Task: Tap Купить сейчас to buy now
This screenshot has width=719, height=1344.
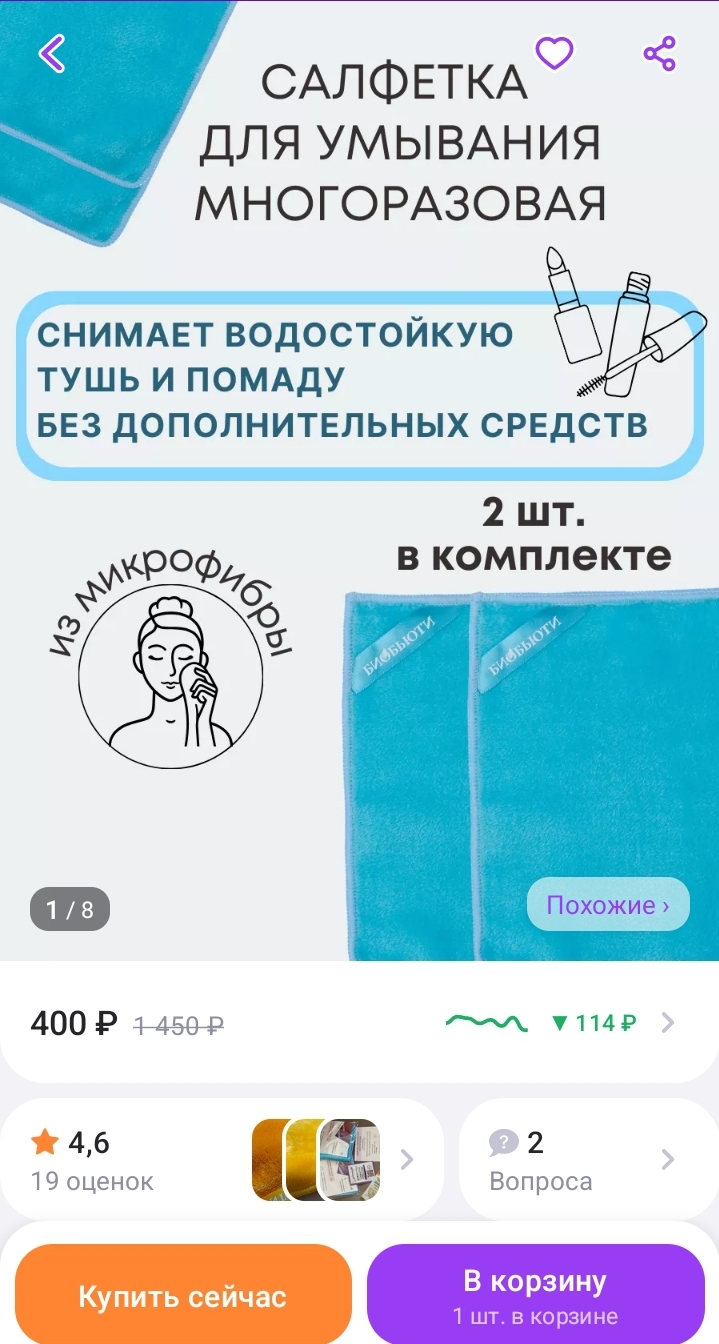Action: (183, 1297)
